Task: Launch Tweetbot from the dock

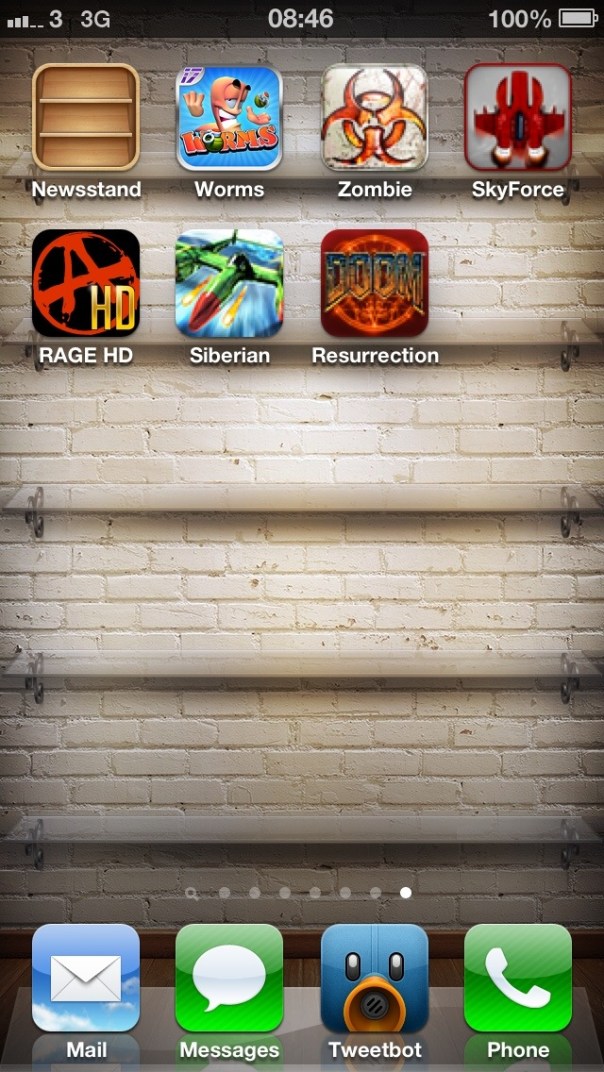Action: click(x=374, y=978)
